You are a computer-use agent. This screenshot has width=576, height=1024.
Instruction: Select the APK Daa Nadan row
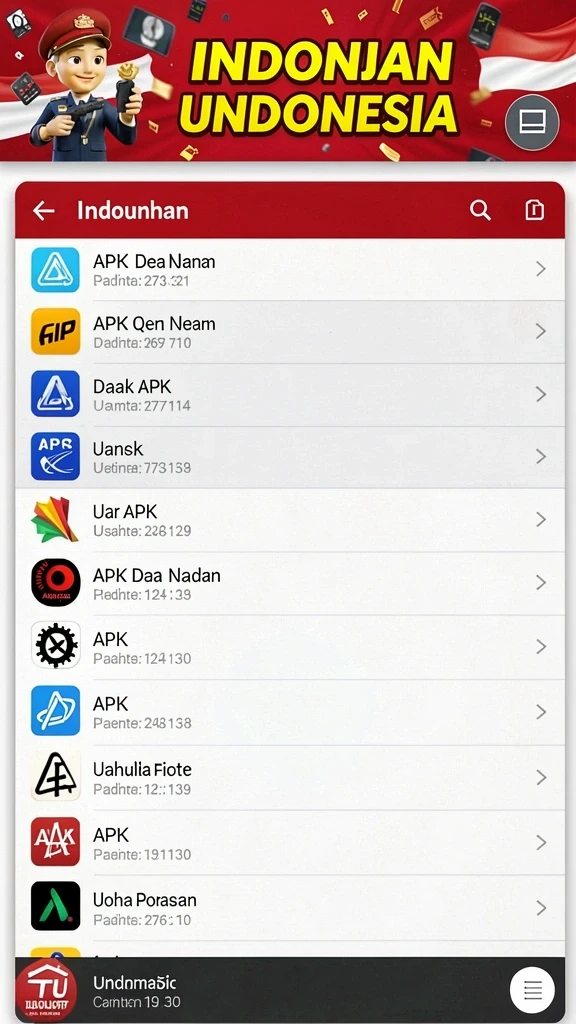[289, 583]
